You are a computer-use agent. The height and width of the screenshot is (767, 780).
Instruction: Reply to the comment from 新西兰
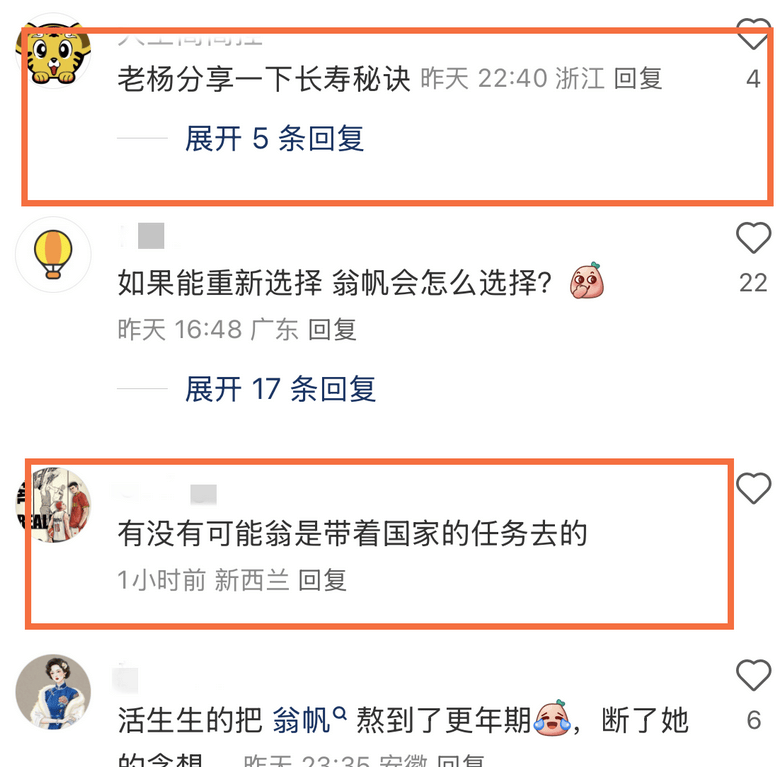coord(322,580)
